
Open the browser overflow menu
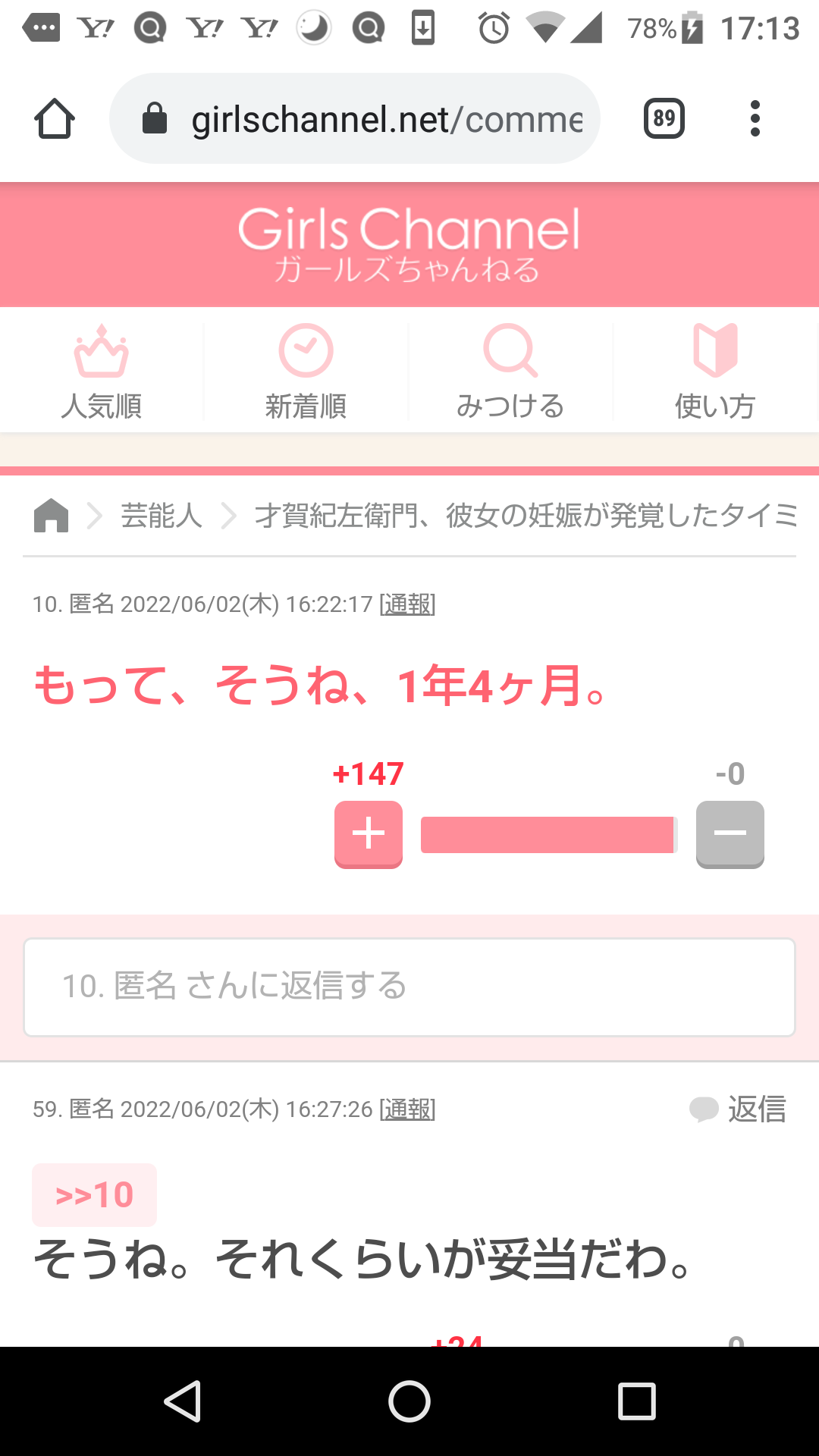(755, 118)
